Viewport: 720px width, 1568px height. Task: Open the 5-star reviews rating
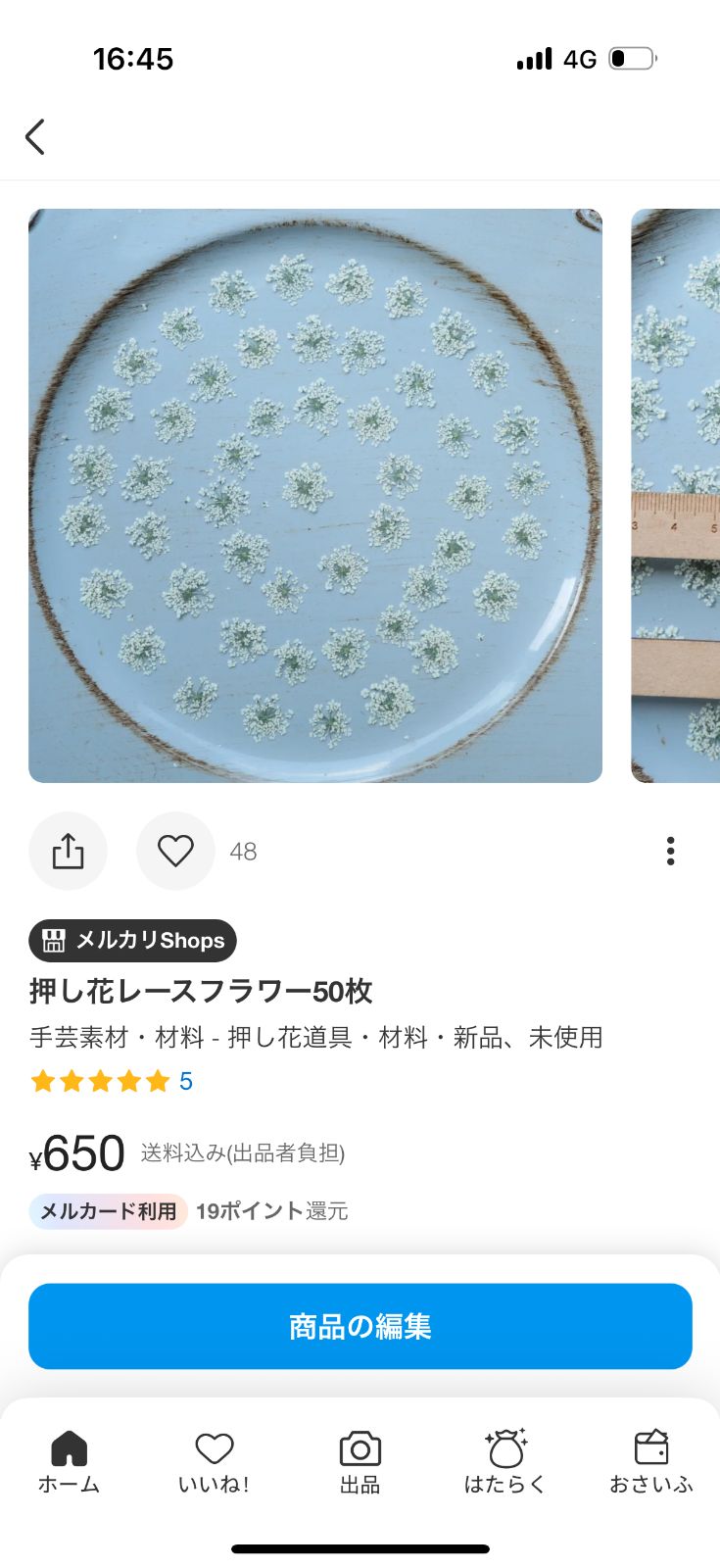112,1081
